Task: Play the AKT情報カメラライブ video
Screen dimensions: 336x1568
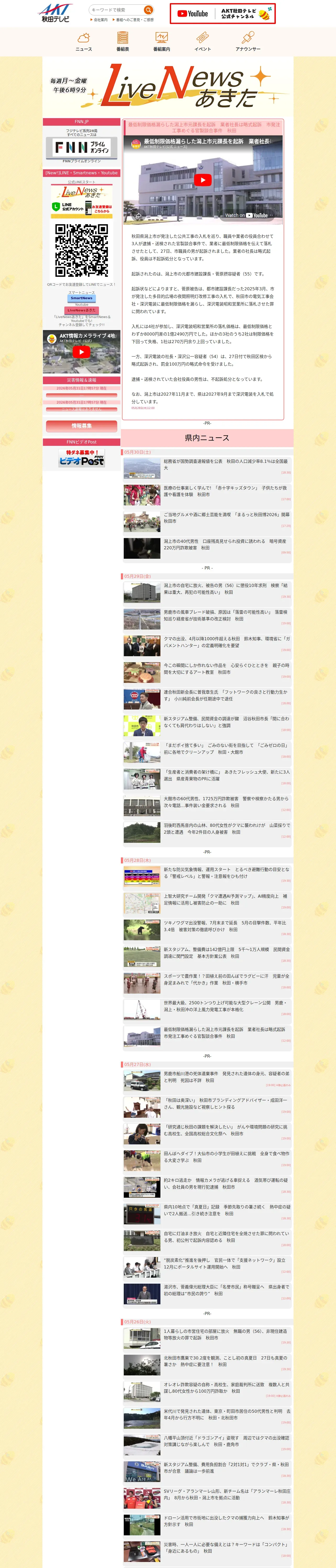Action: [82, 351]
